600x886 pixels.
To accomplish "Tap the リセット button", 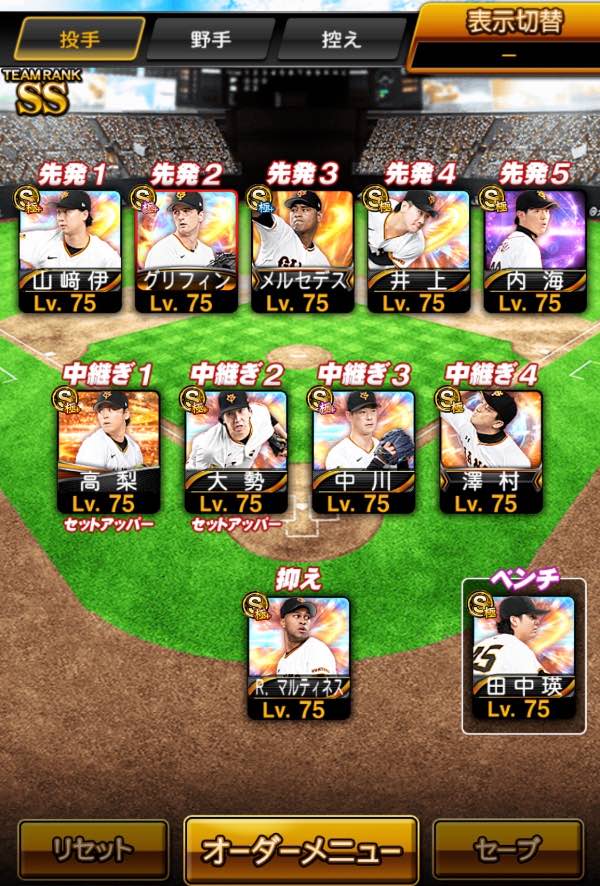I will coord(93,850).
